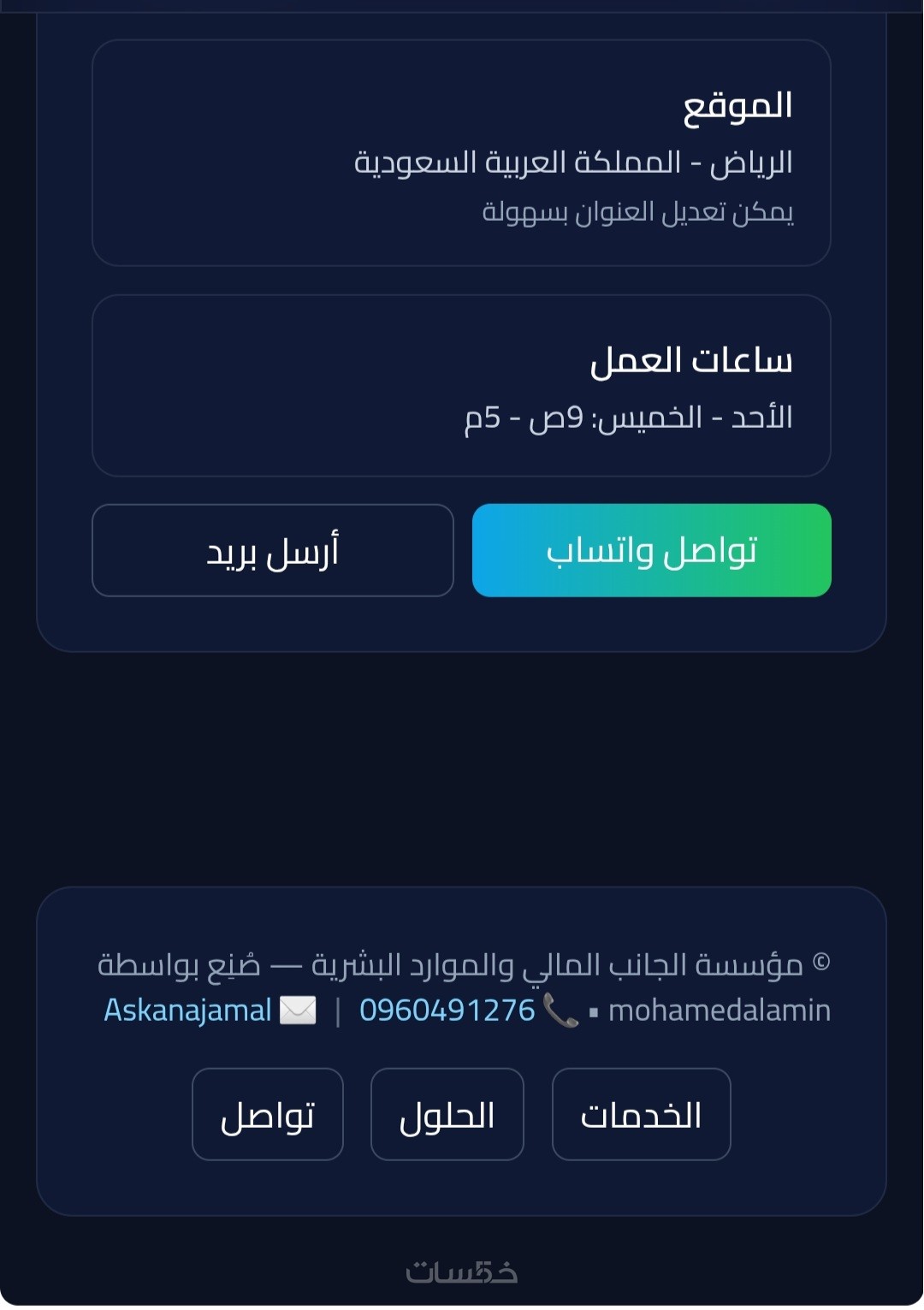Open the الحلول footer button
This screenshot has width=924, height=1310.
[x=447, y=1114]
